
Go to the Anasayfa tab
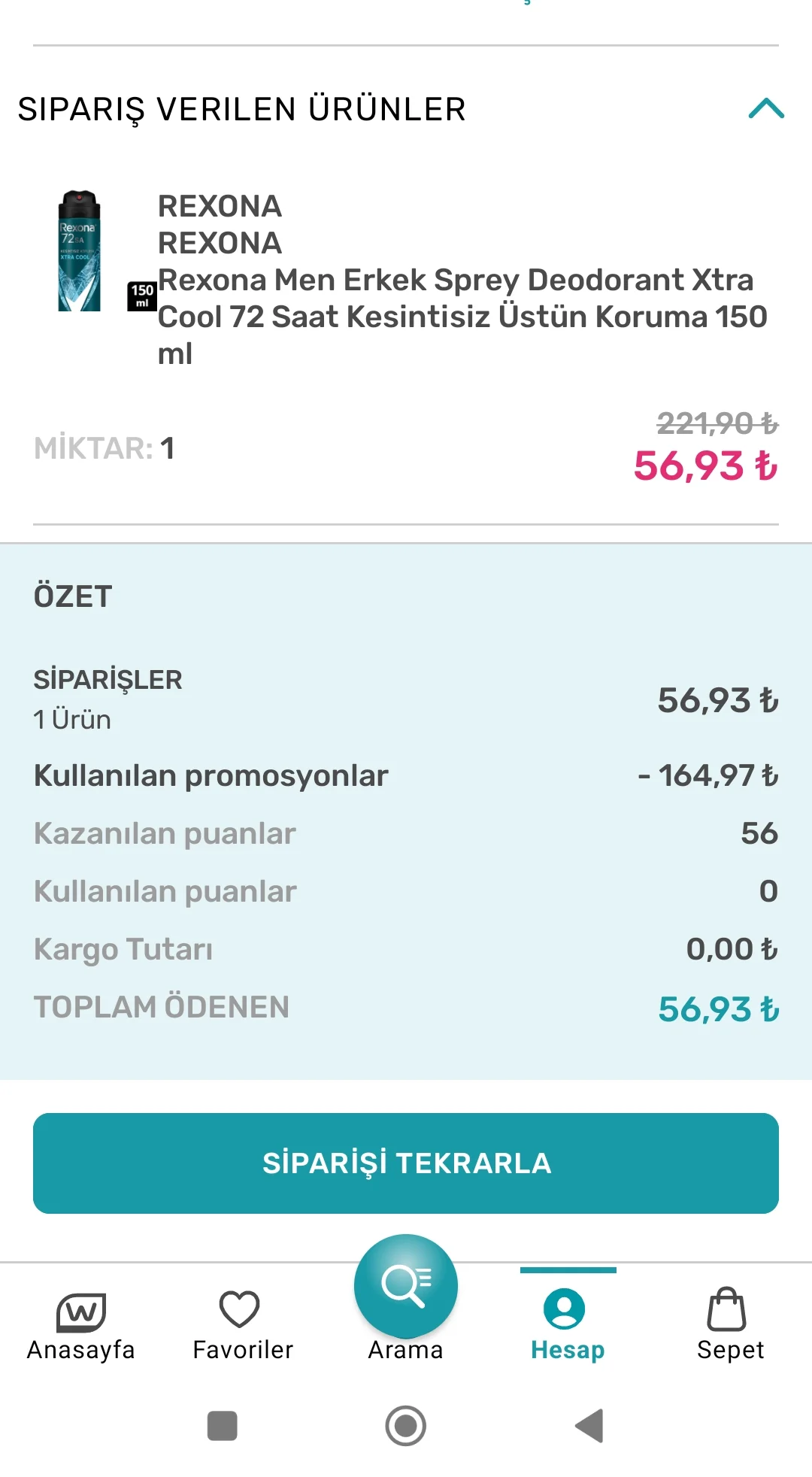click(81, 1326)
